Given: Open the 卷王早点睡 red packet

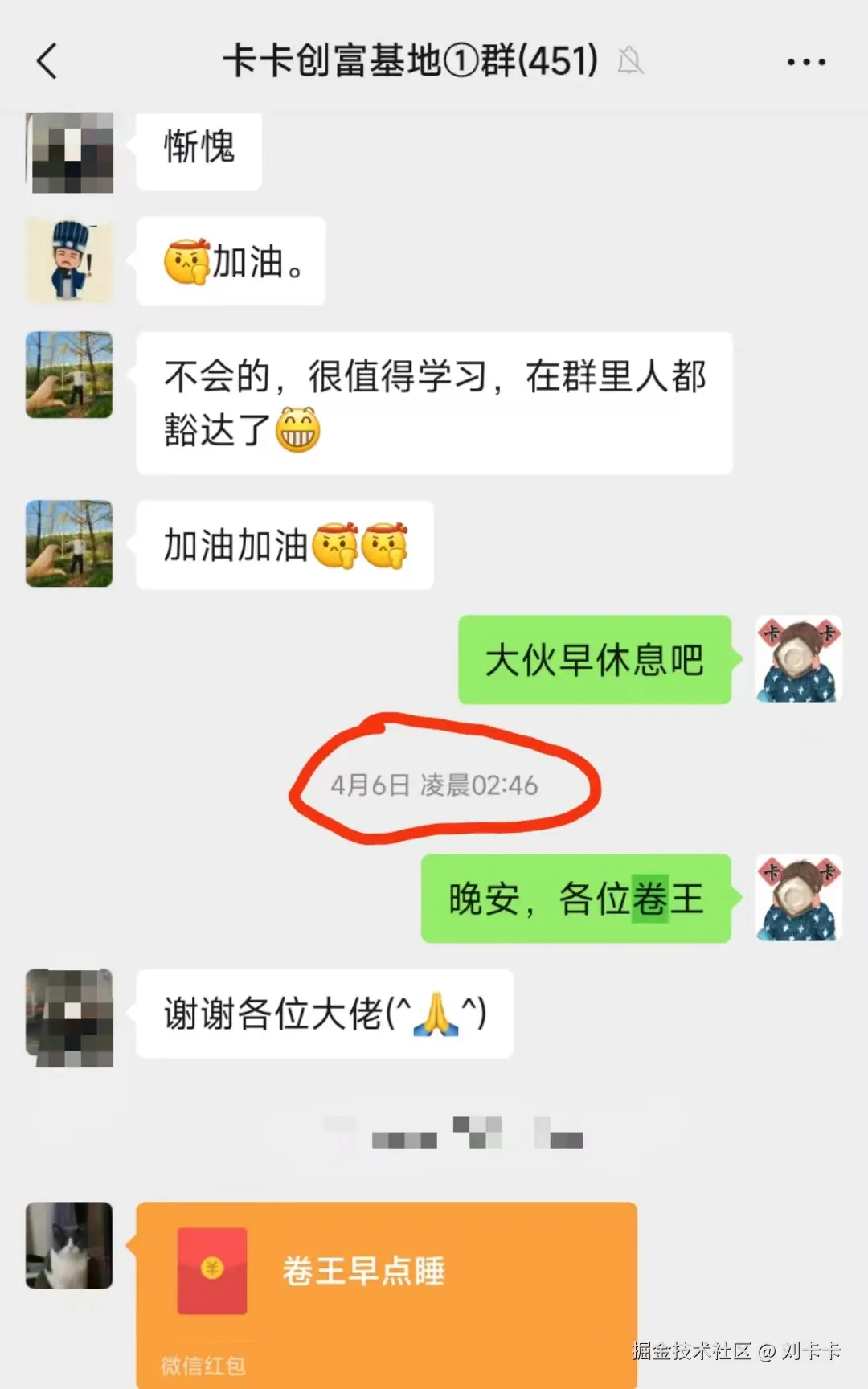Looking at the screenshot, I should tap(386, 1286).
